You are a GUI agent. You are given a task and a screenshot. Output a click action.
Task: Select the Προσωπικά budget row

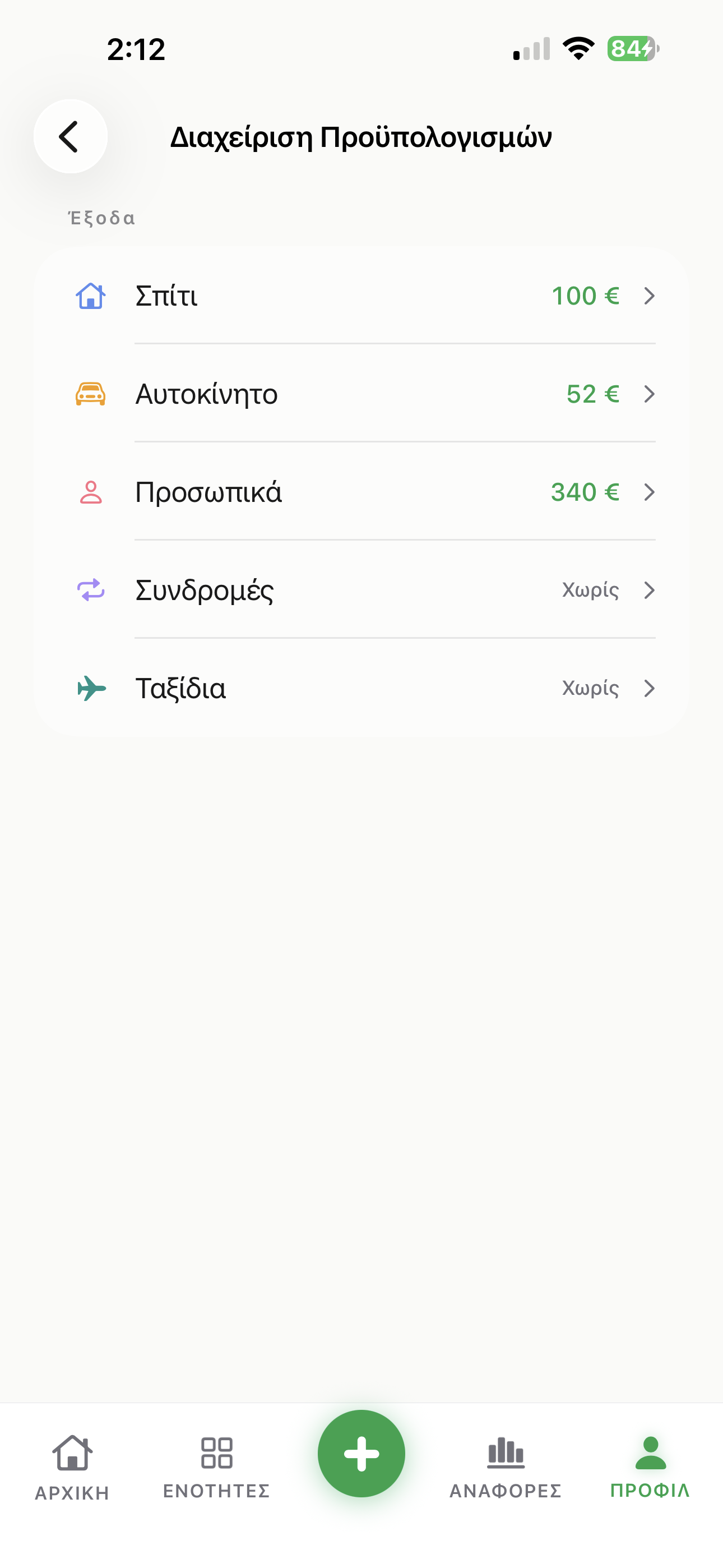pos(361,492)
